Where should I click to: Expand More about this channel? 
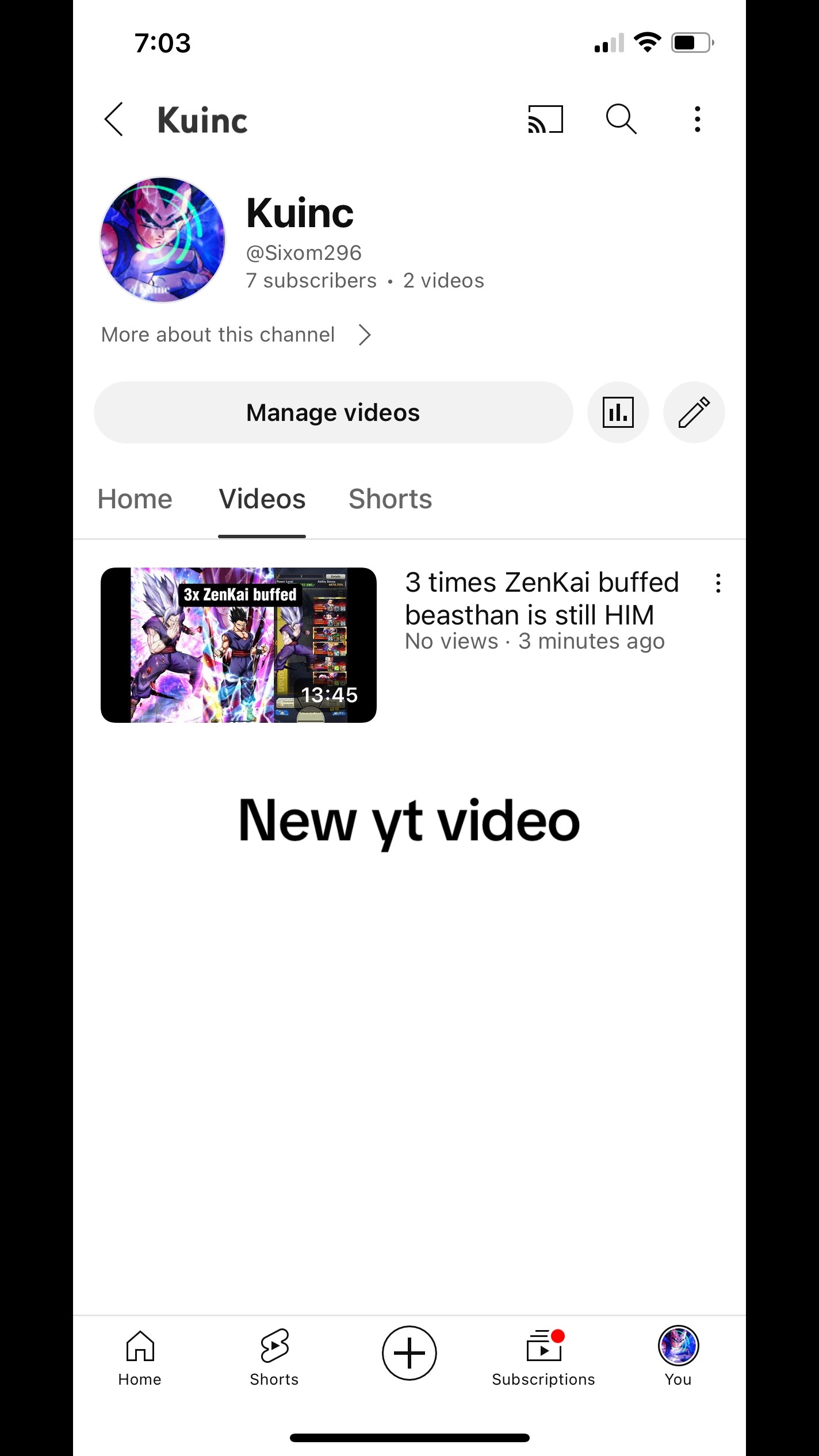(236, 335)
